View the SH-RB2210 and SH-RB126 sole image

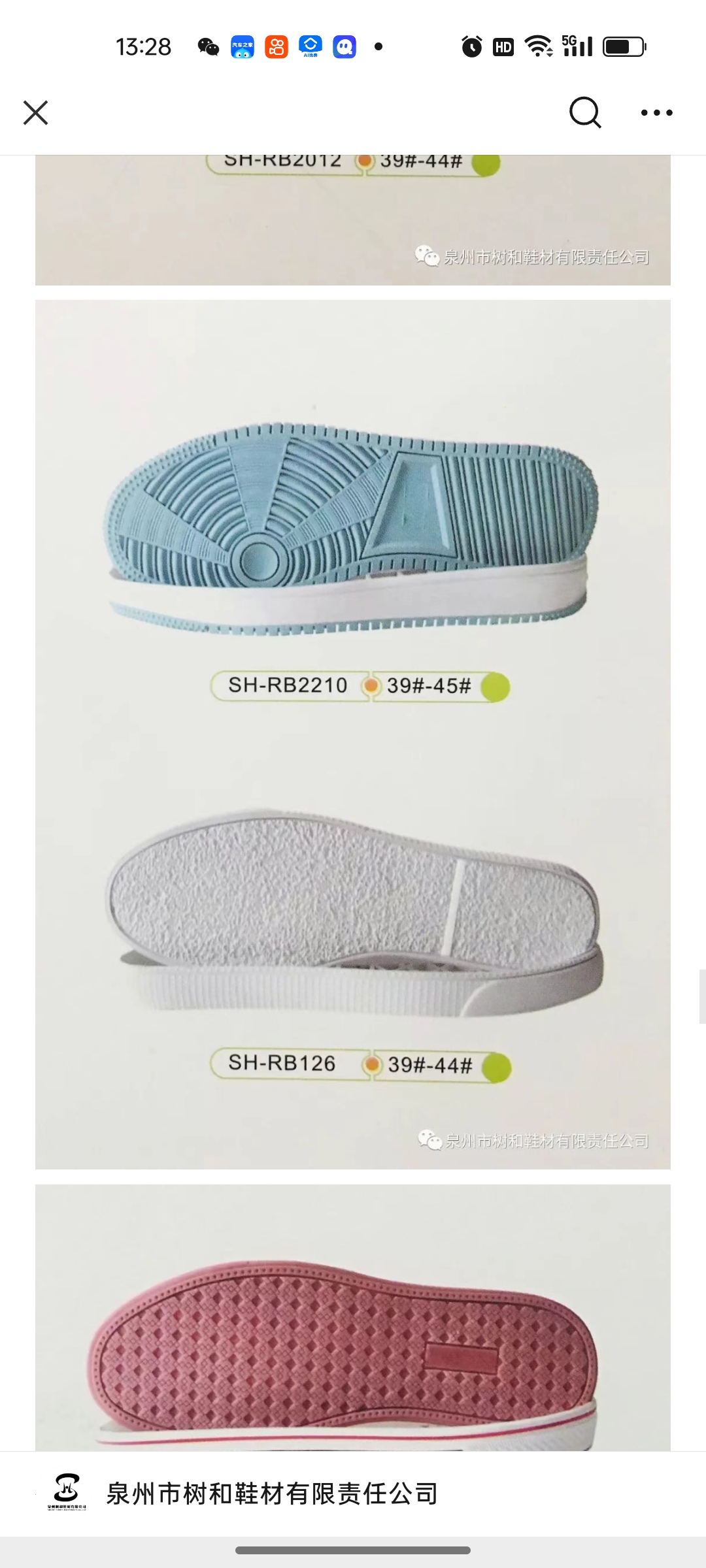tap(353, 734)
